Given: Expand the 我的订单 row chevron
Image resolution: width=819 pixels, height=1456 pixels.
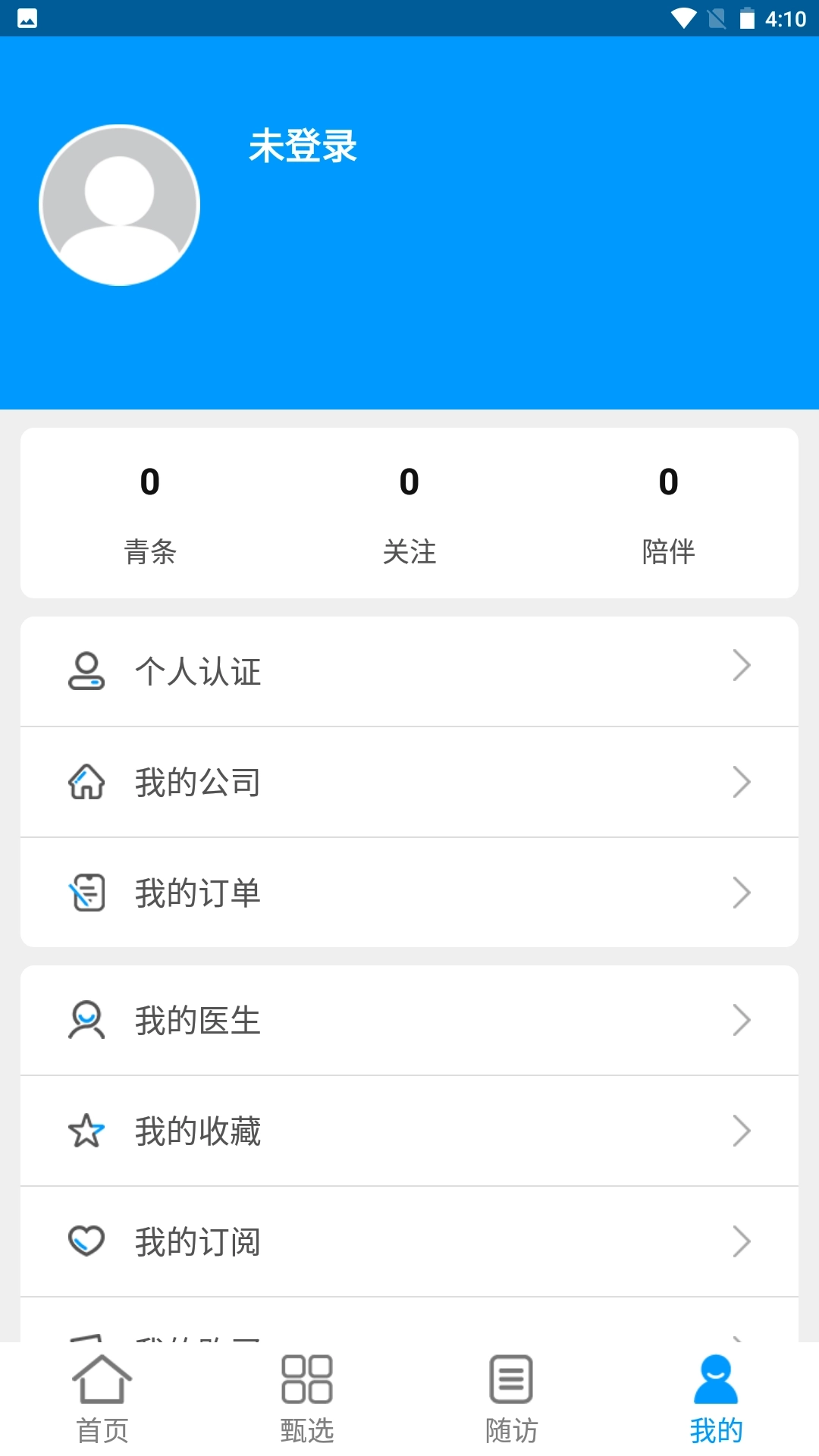Looking at the screenshot, I should 742,893.
